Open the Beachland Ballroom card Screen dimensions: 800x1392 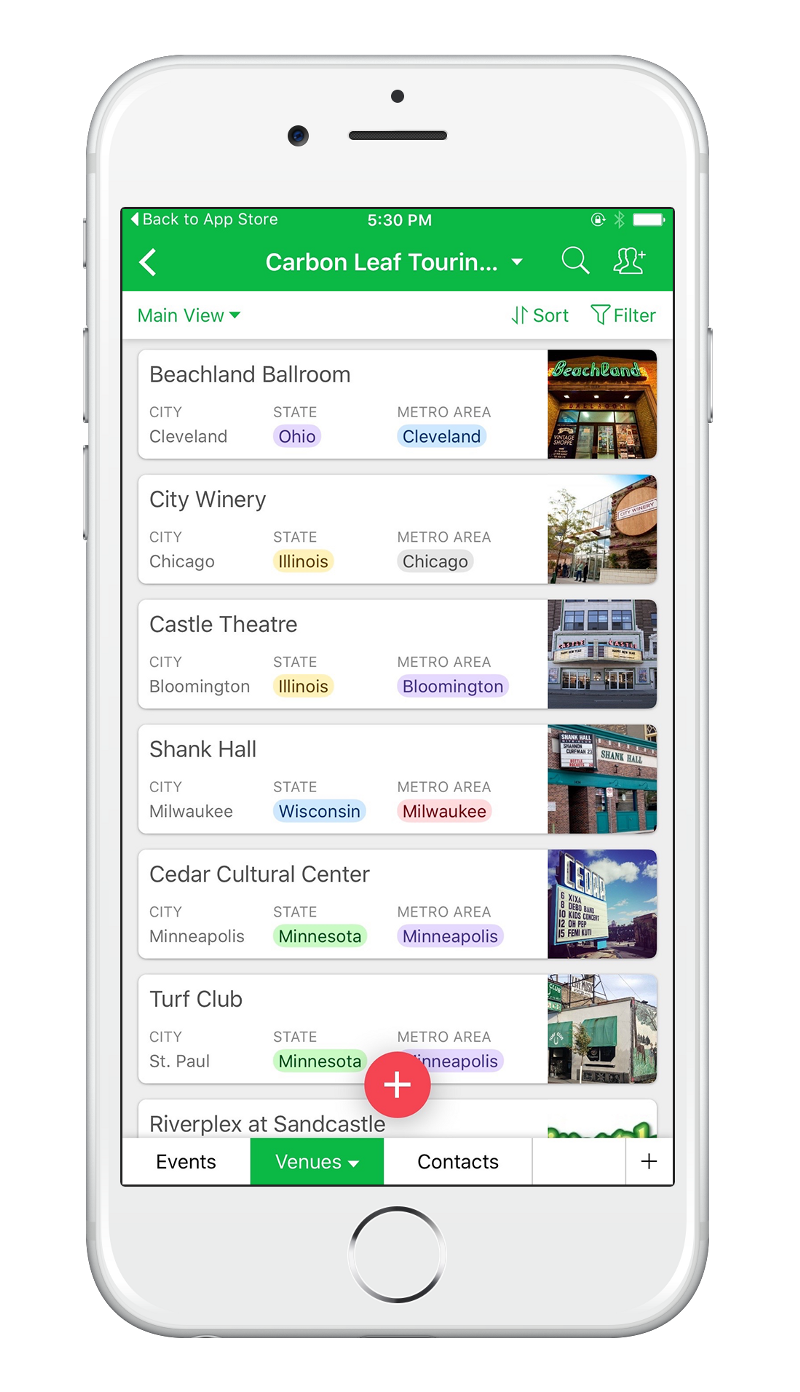click(x=342, y=404)
